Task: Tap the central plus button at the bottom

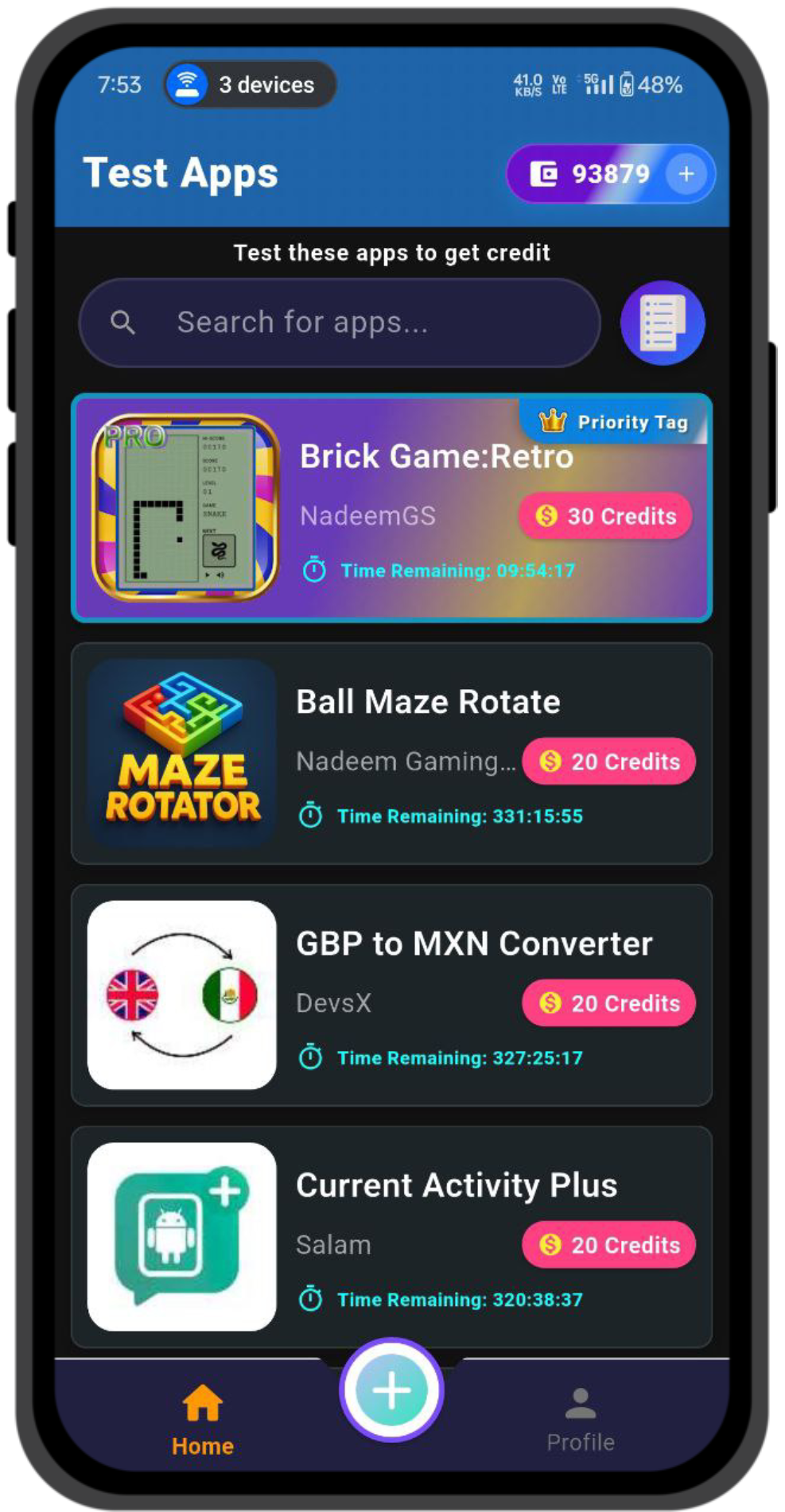Action: (x=391, y=1388)
